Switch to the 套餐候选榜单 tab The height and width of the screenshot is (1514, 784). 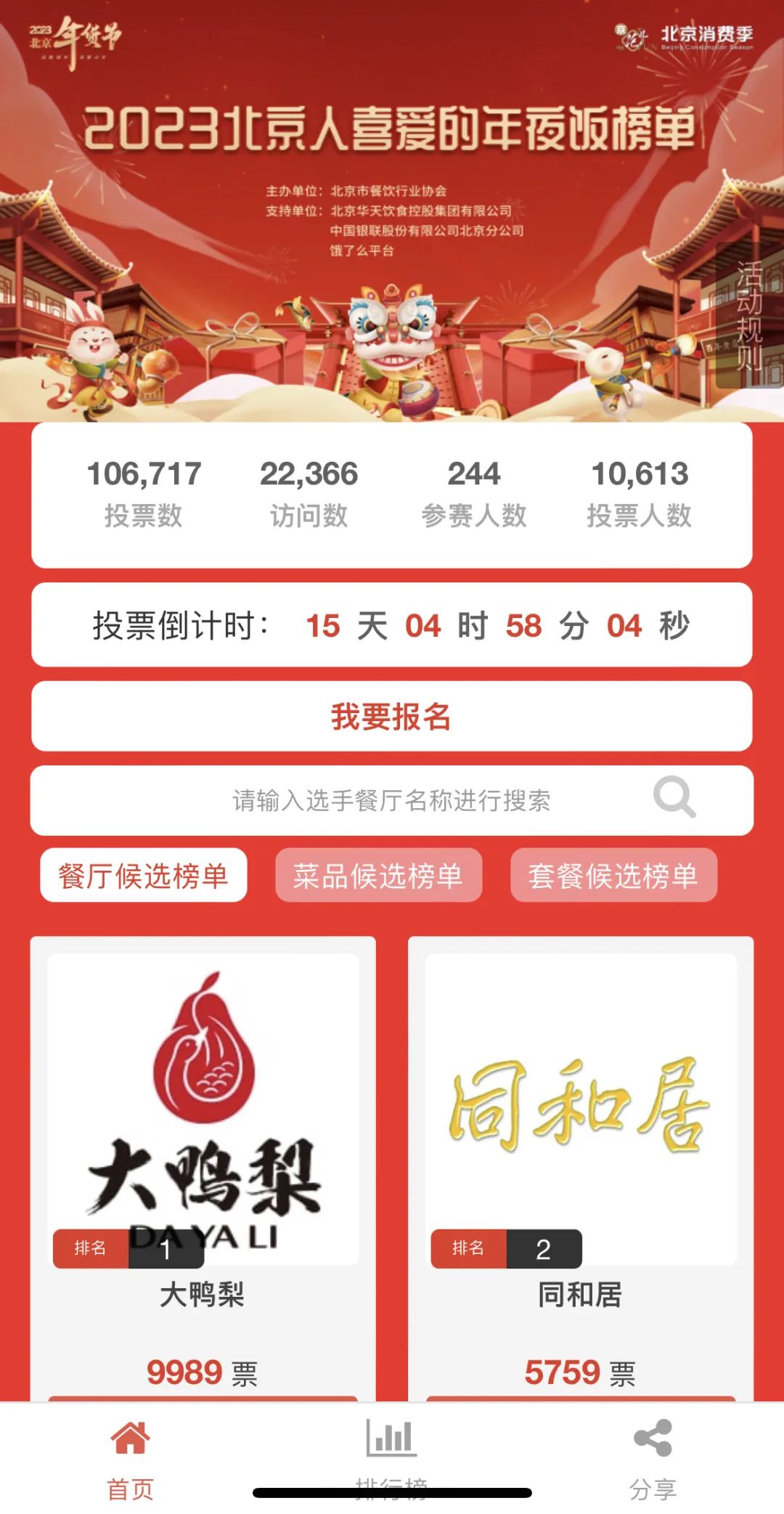pyautogui.click(x=613, y=876)
